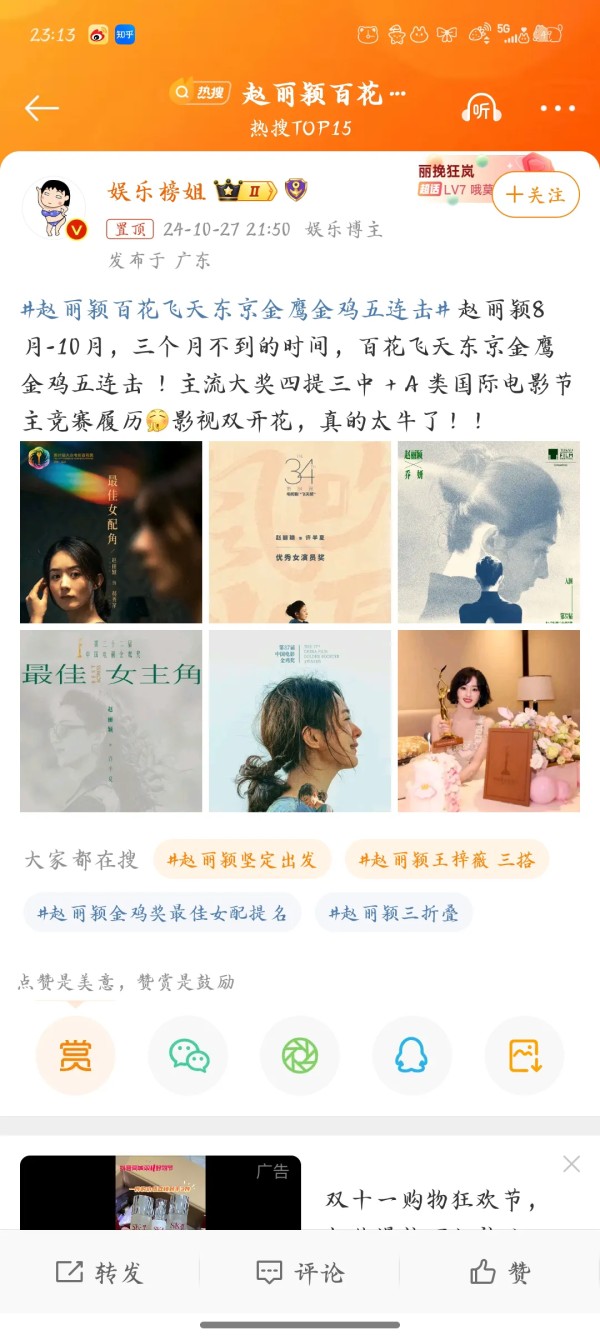Like the post with 赞

(x=500, y=1272)
